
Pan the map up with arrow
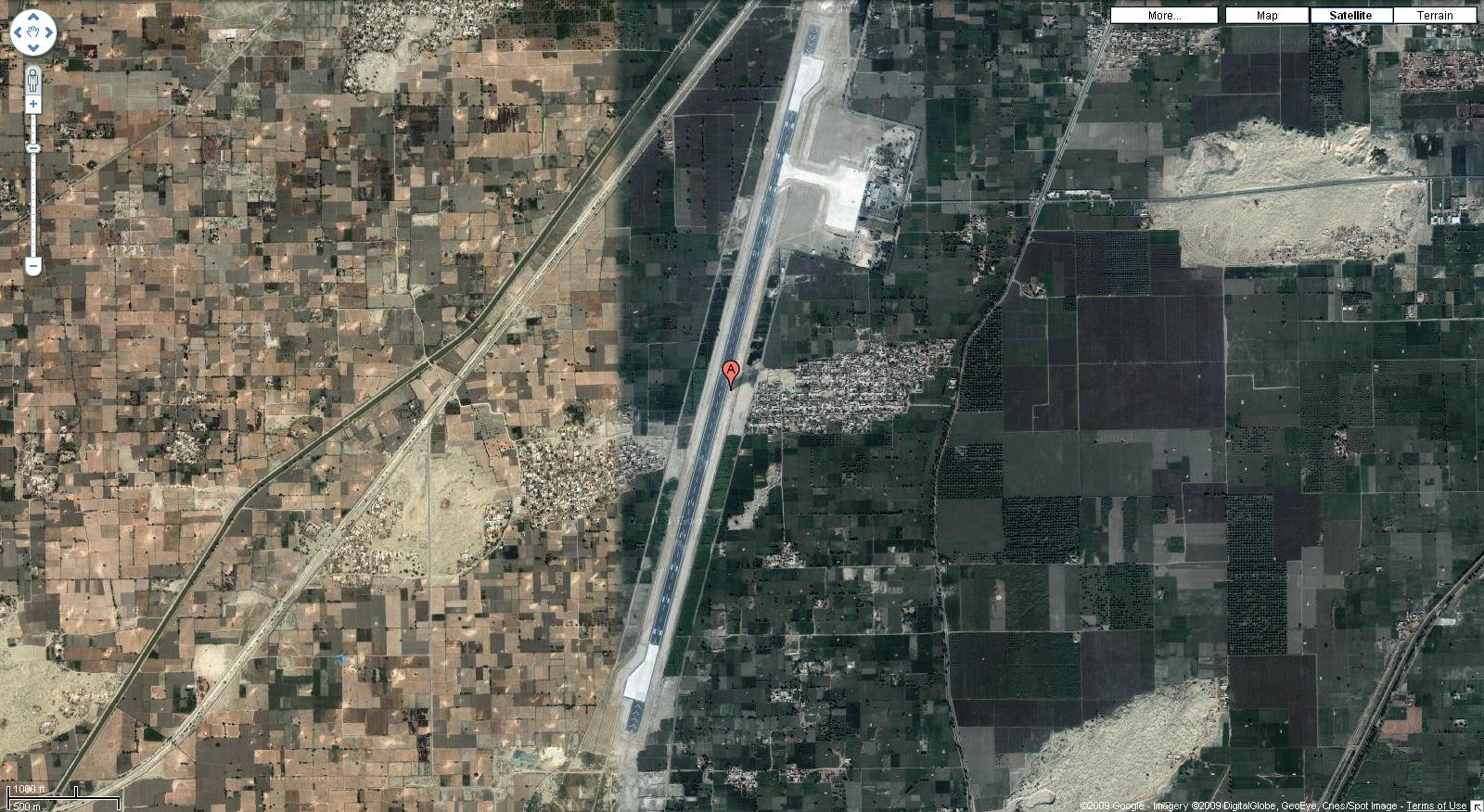pos(33,17)
